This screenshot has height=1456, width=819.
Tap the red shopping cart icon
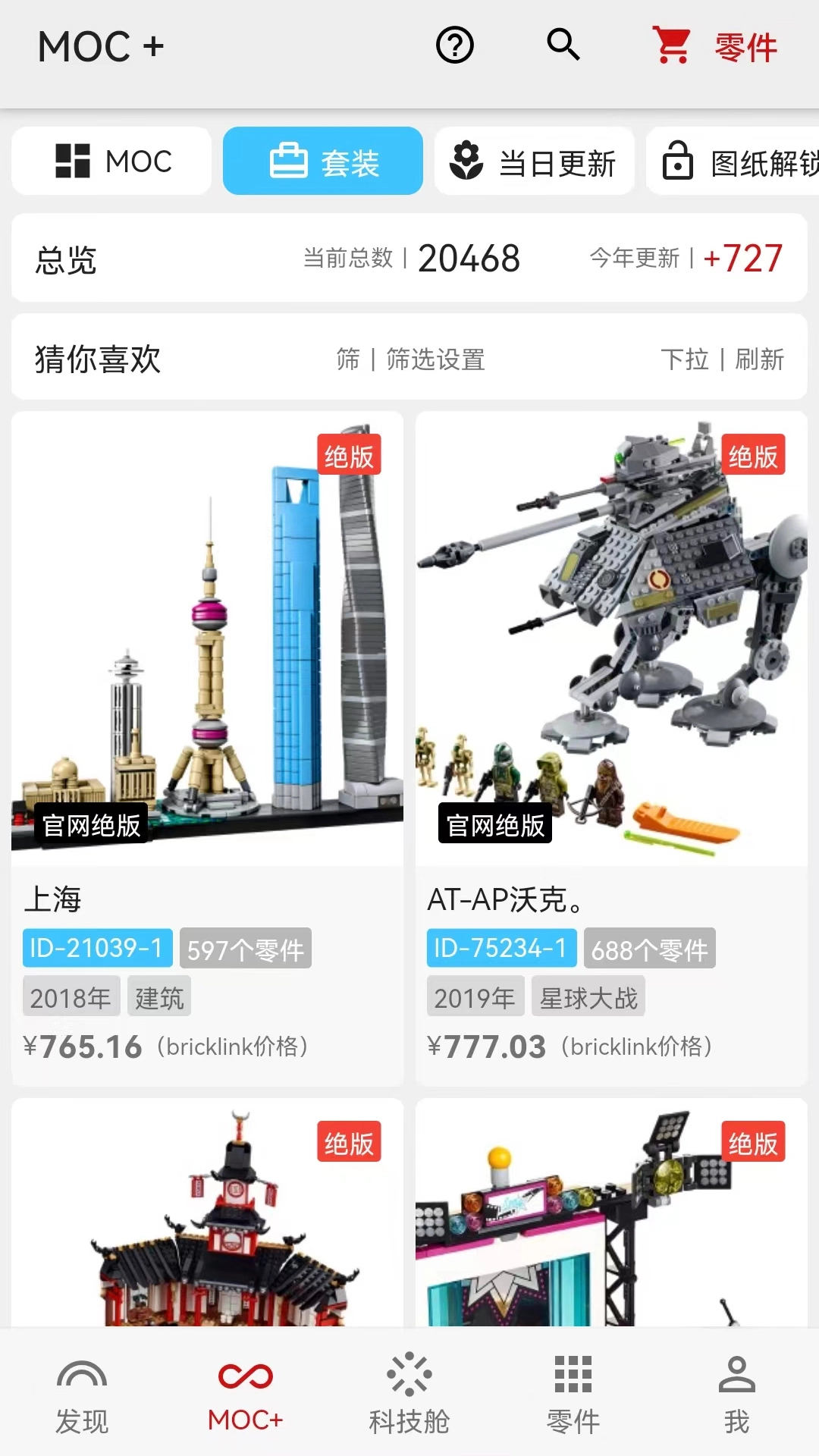(x=670, y=46)
